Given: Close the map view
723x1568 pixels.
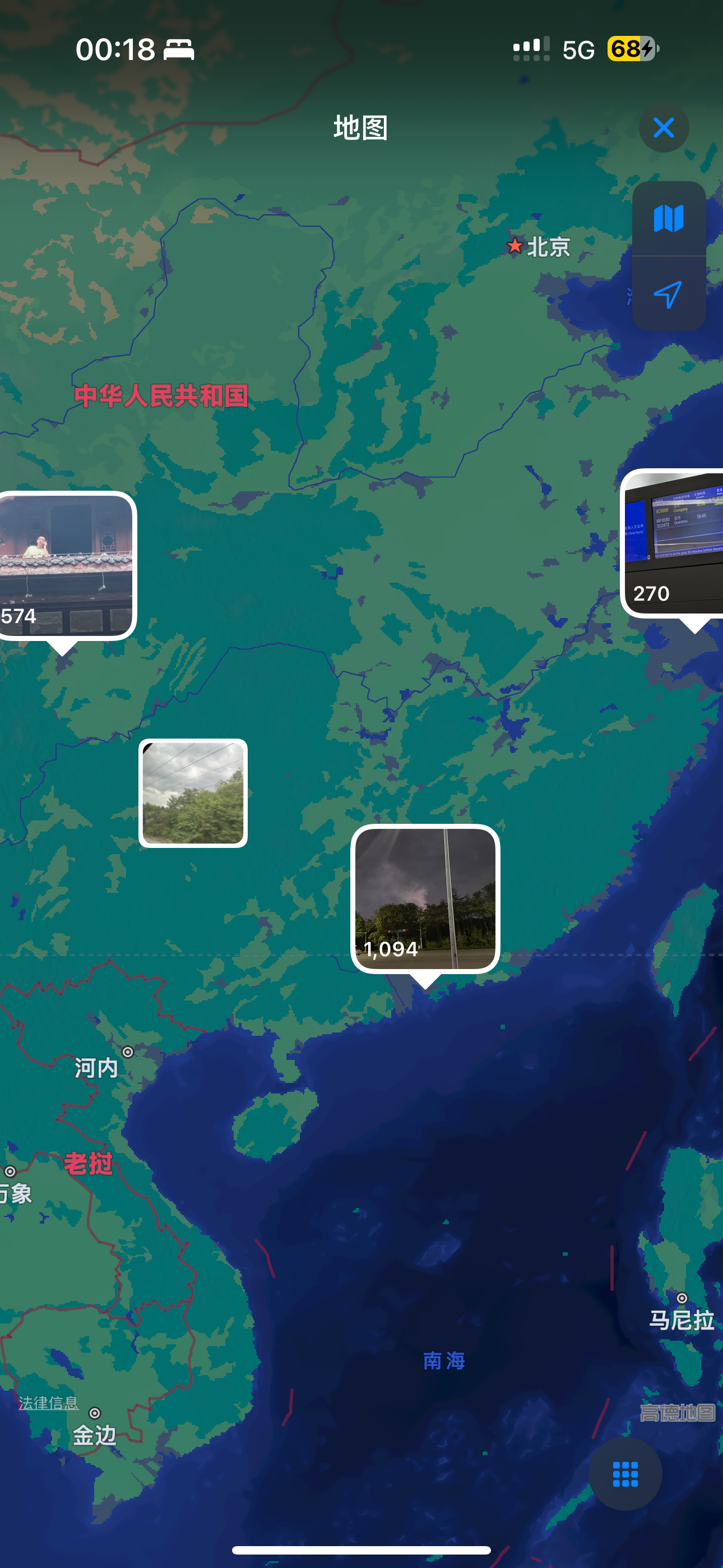Looking at the screenshot, I should 664,128.
